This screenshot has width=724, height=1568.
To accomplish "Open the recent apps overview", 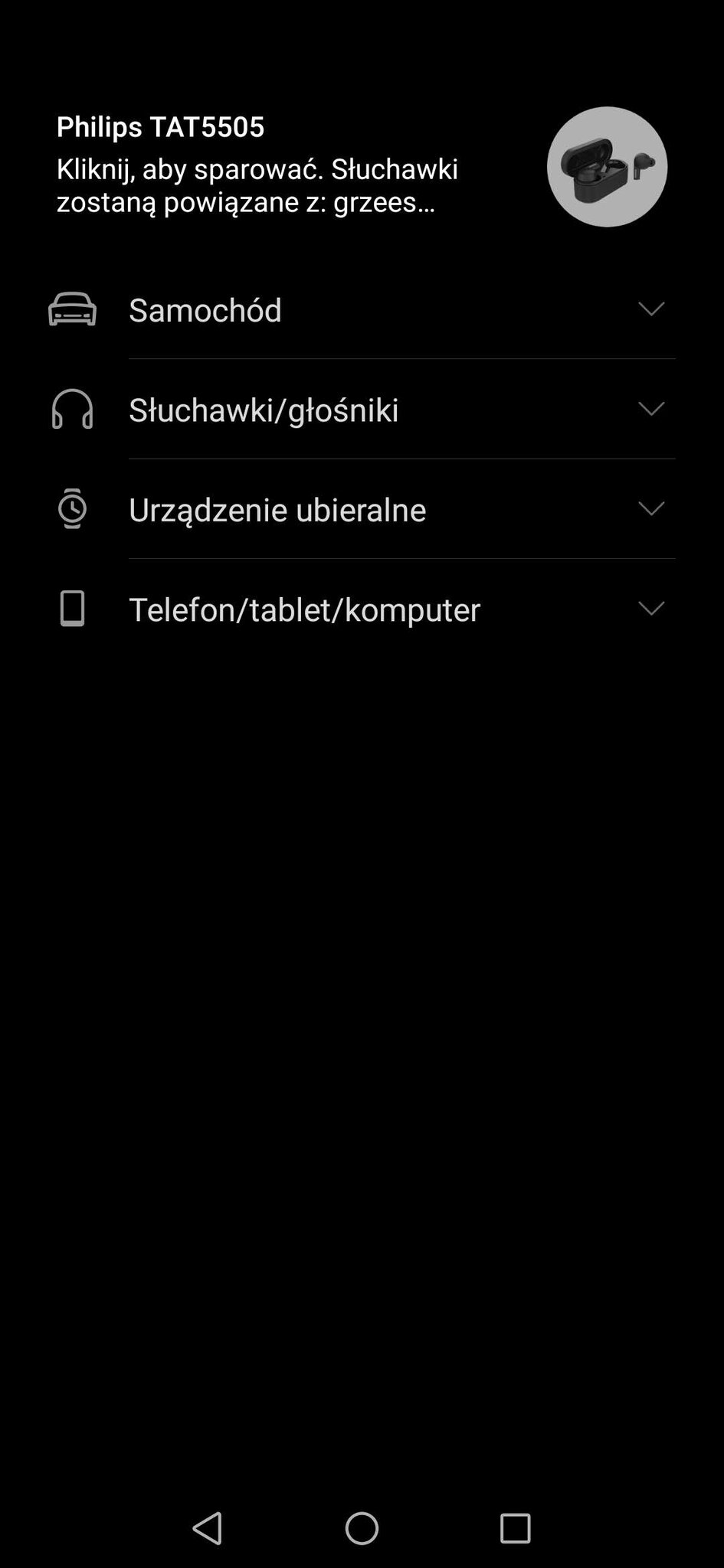I will click(x=515, y=1529).
